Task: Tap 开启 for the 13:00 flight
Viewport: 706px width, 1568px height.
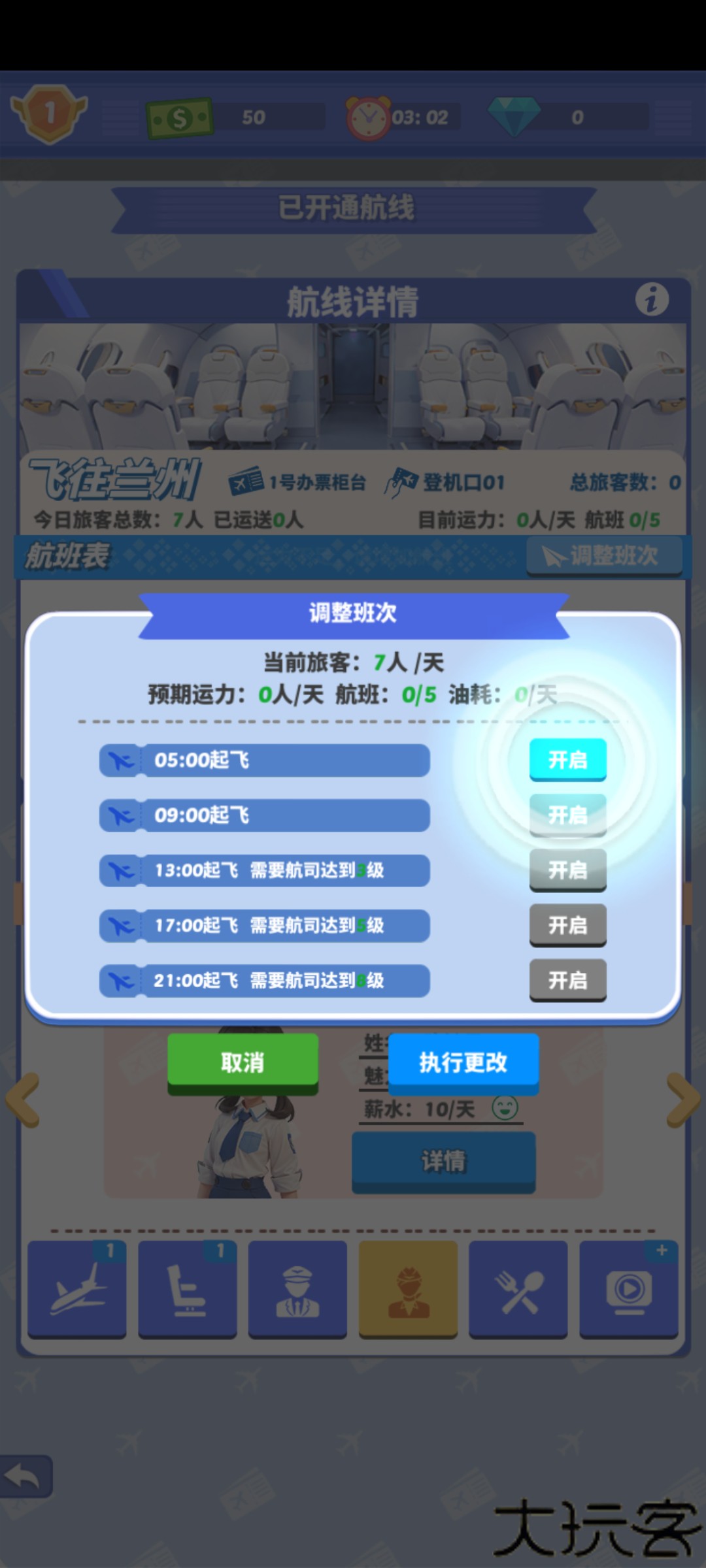Action: click(567, 870)
